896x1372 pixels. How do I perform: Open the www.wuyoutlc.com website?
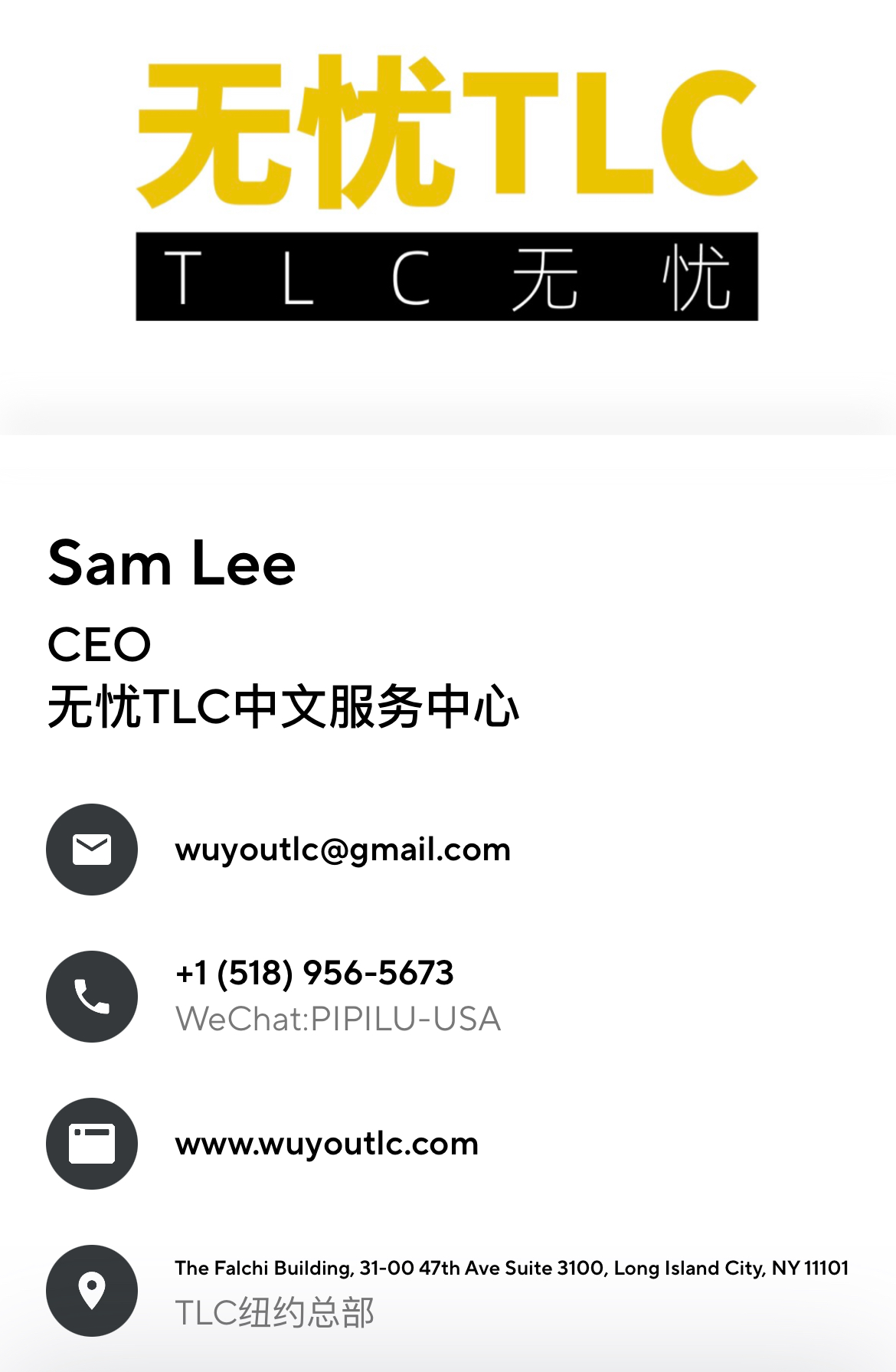(x=326, y=1144)
